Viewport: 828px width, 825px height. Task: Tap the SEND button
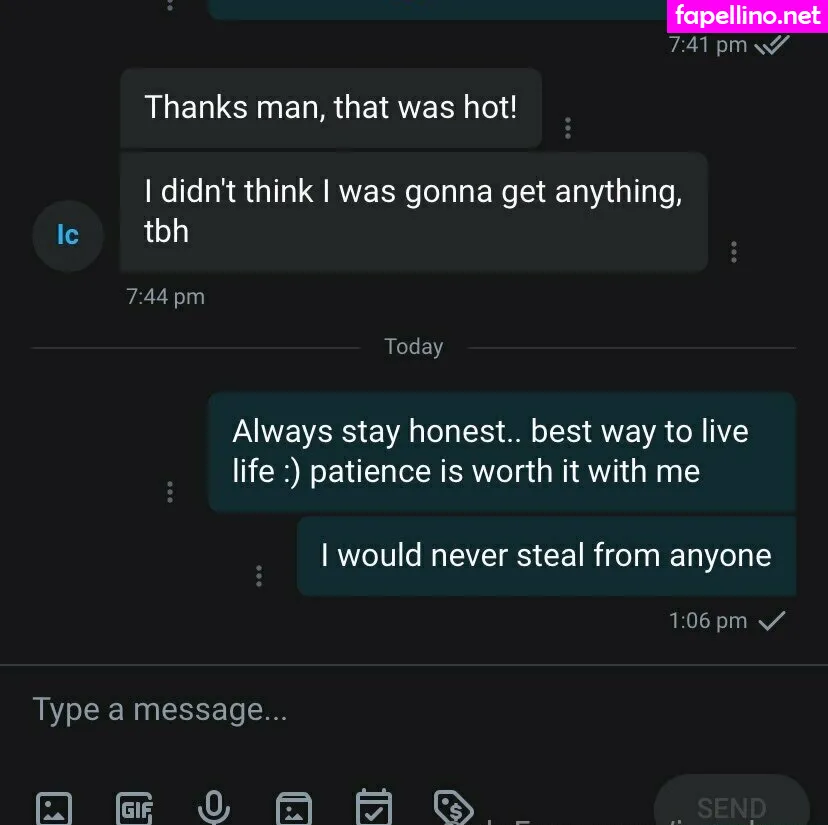(x=731, y=806)
